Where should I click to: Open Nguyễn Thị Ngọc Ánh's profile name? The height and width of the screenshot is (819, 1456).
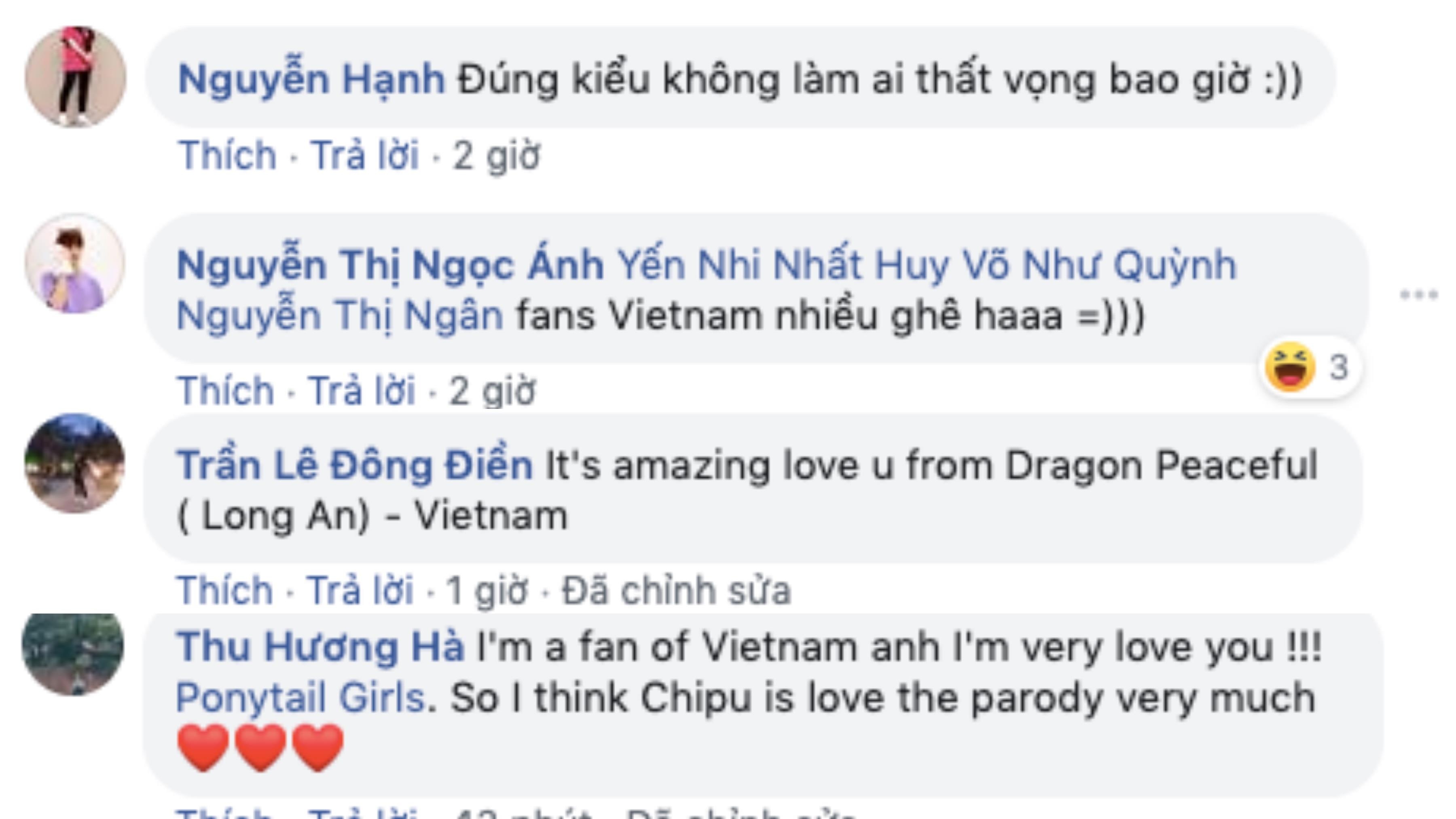[390, 265]
